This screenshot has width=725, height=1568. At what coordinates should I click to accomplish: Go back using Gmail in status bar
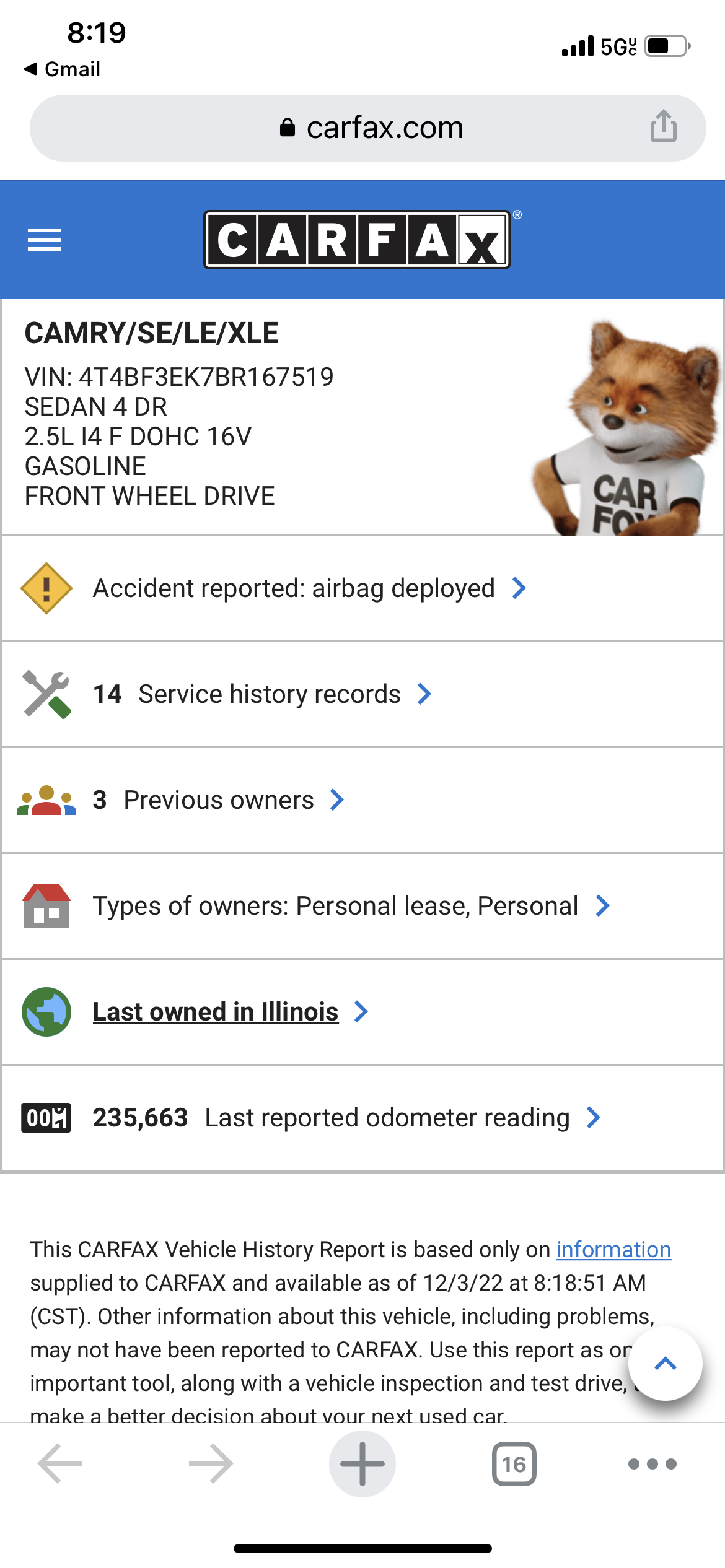pyautogui.click(x=62, y=69)
